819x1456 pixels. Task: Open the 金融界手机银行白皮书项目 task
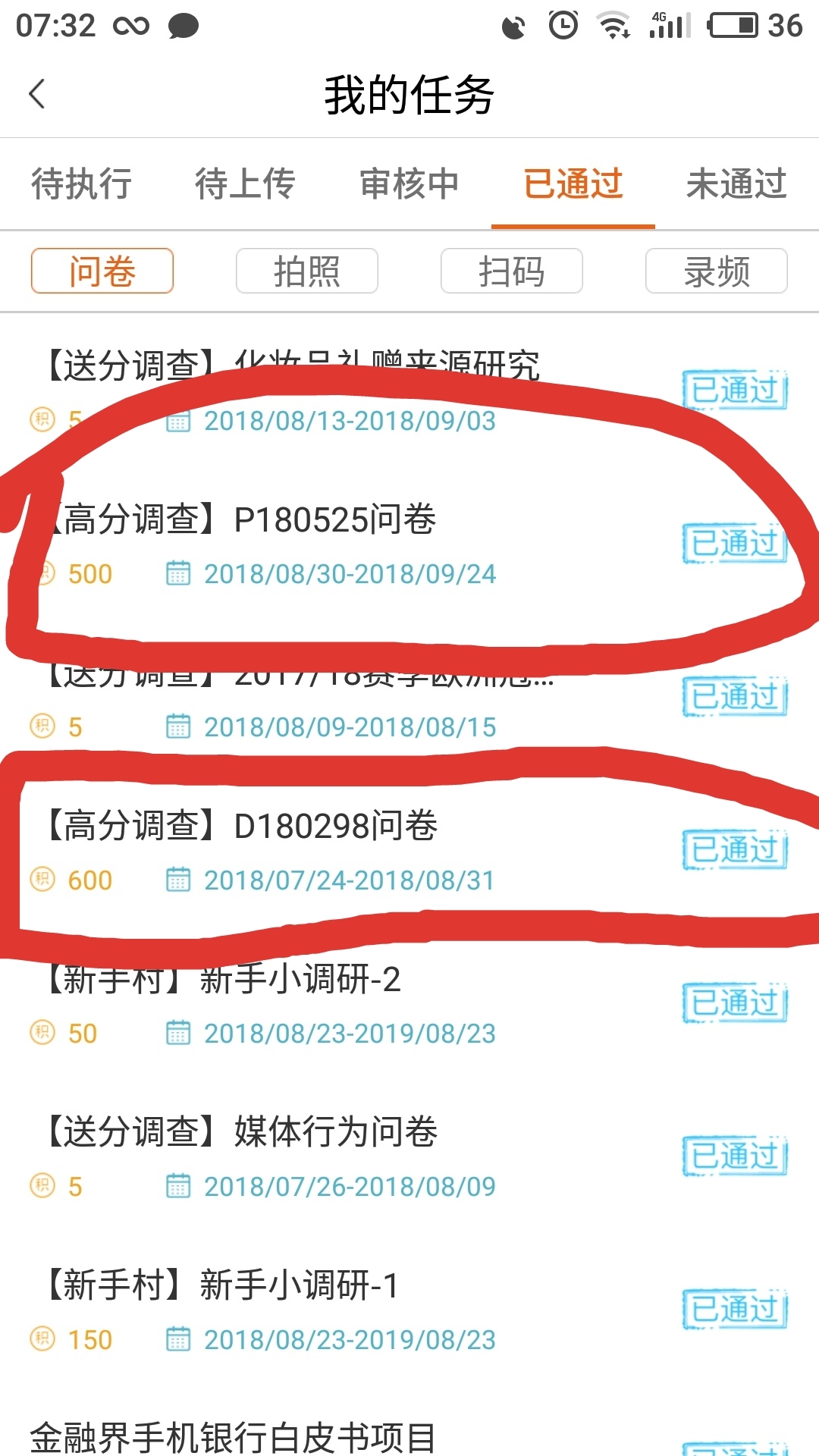pyautogui.click(x=234, y=1436)
